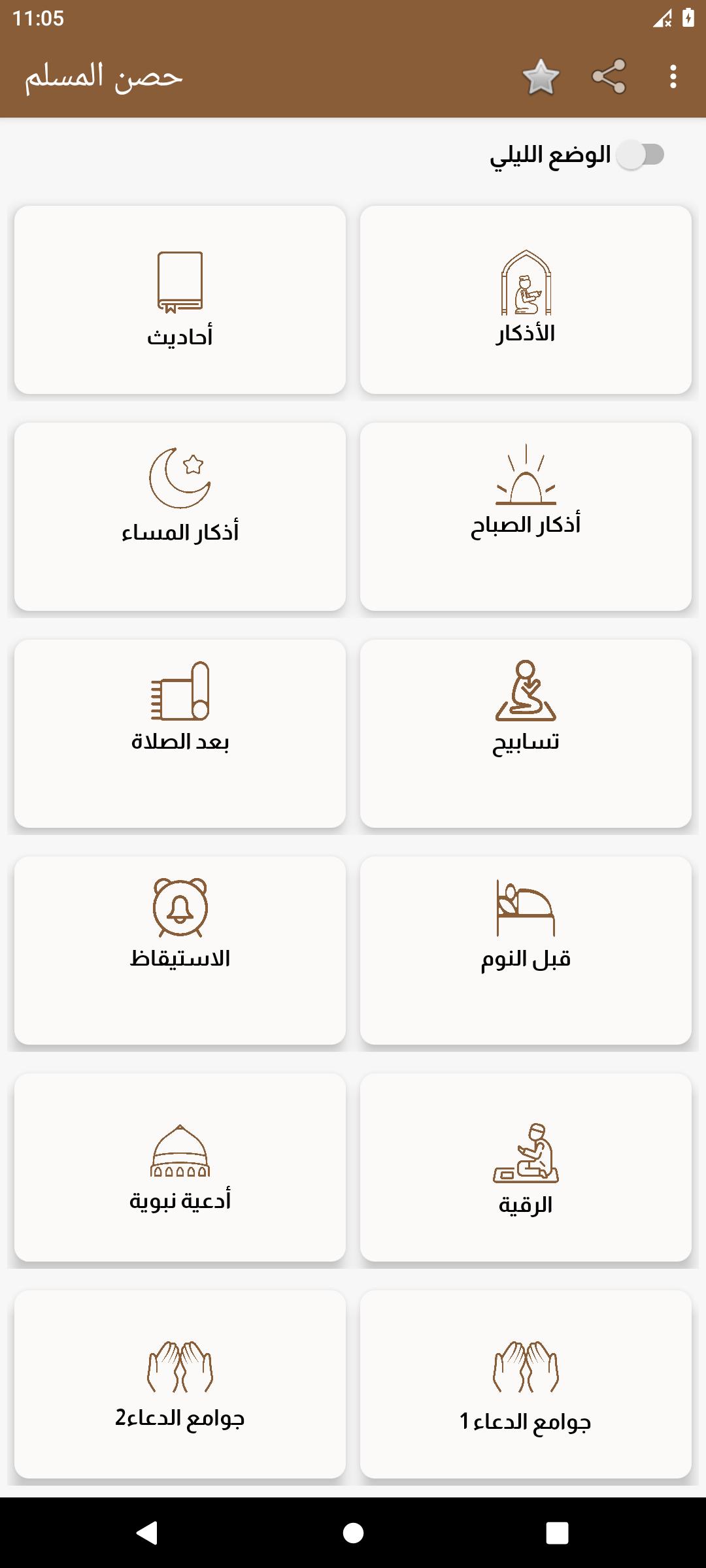Tap the favorites star icon
The height and width of the screenshot is (1568, 706).
[541, 77]
